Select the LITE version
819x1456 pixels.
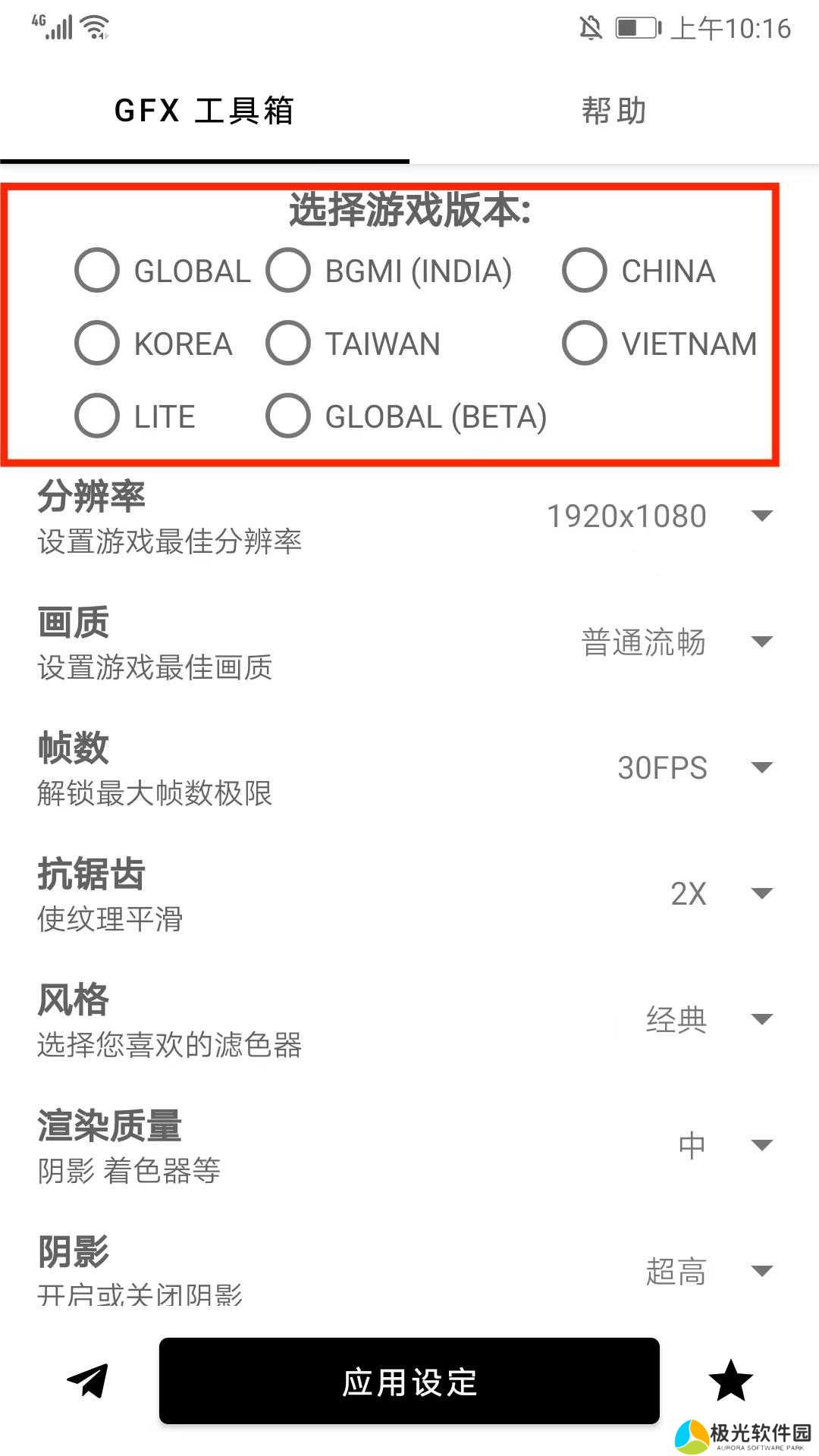[98, 416]
